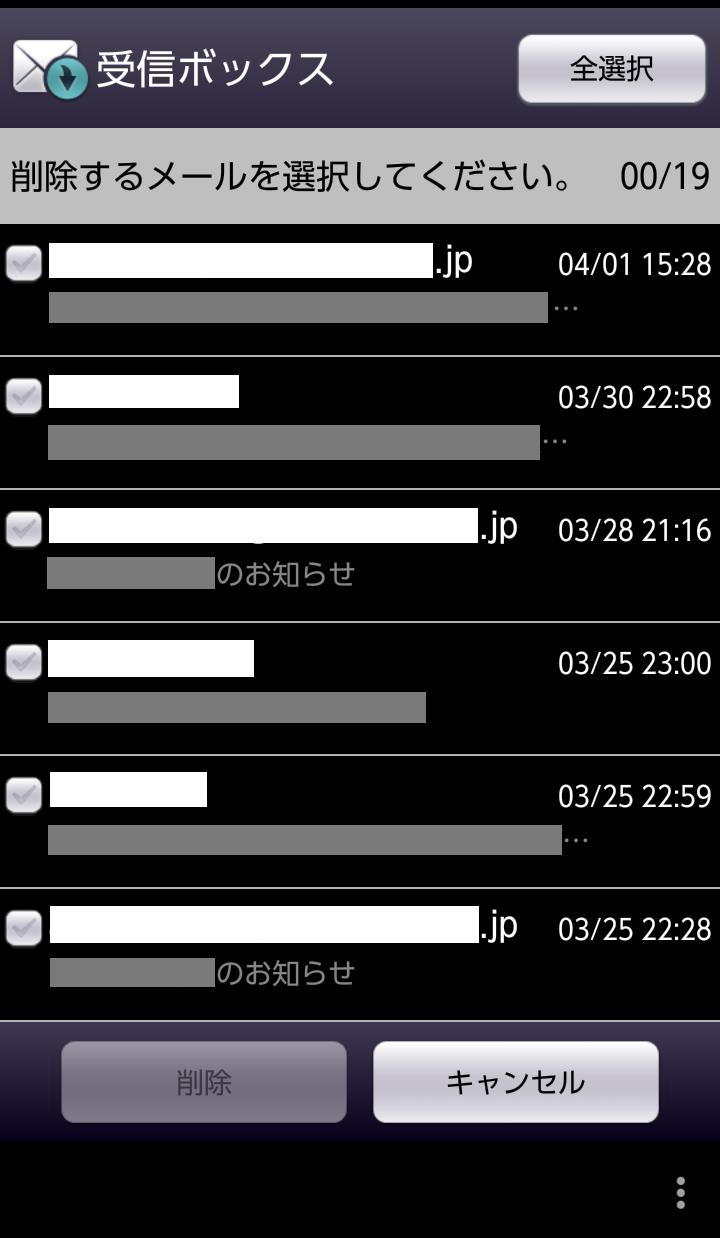Image resolution: width=720 pixels, height=1238 pixels.
Task: Select the 03/25 22:28 mail checkbox
Action: pos(24,928)
